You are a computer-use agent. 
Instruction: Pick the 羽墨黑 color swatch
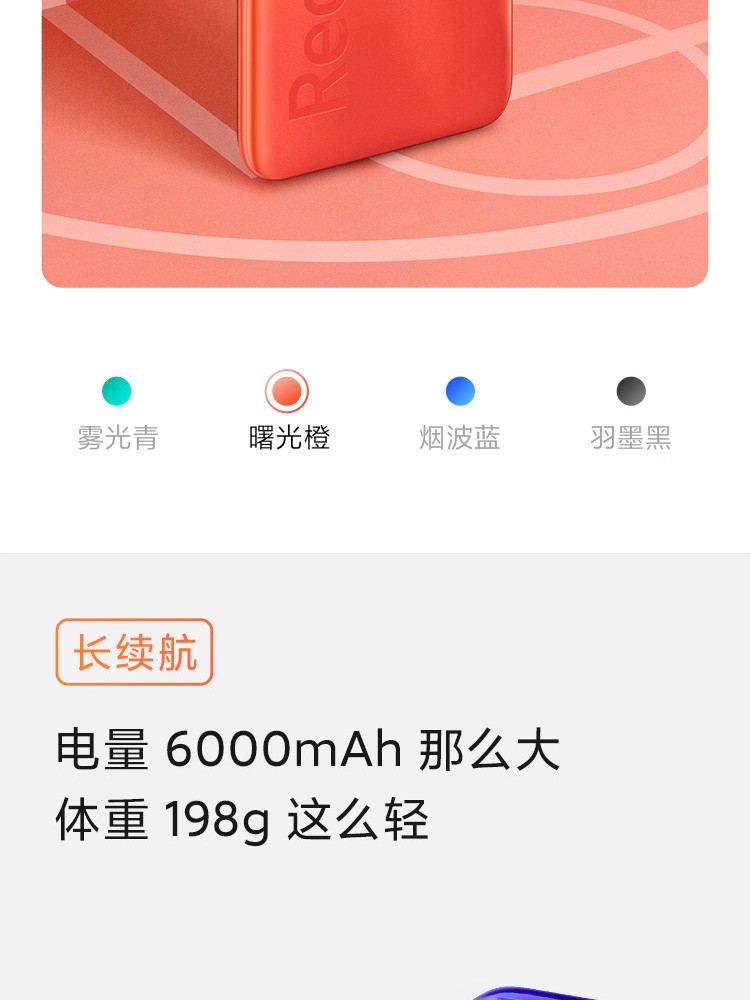631,391
